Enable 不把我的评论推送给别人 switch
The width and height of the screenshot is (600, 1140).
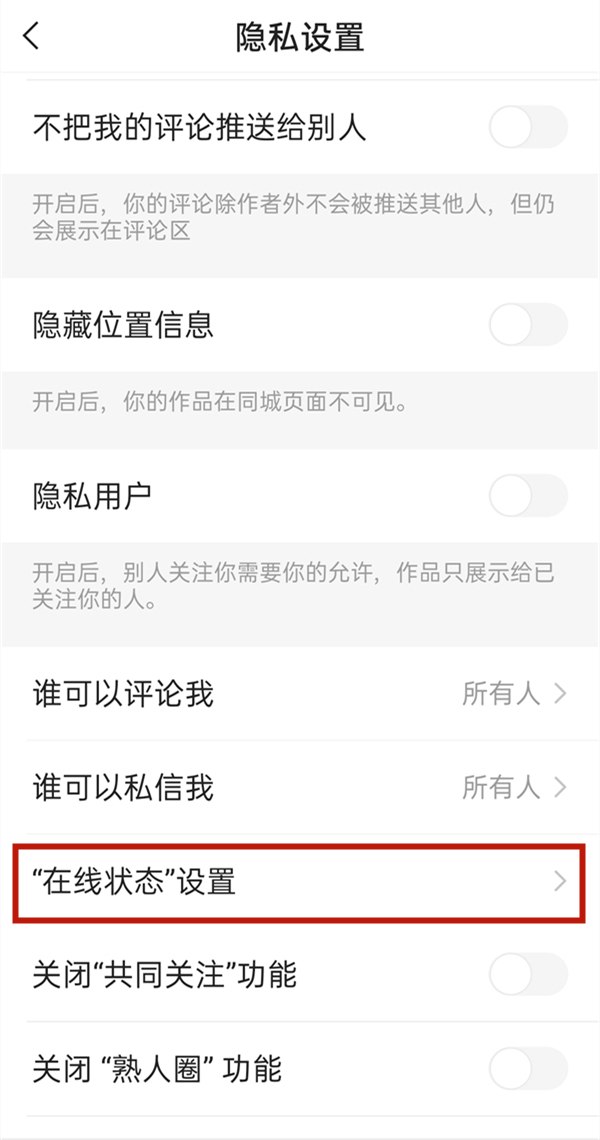pos(527,128)
